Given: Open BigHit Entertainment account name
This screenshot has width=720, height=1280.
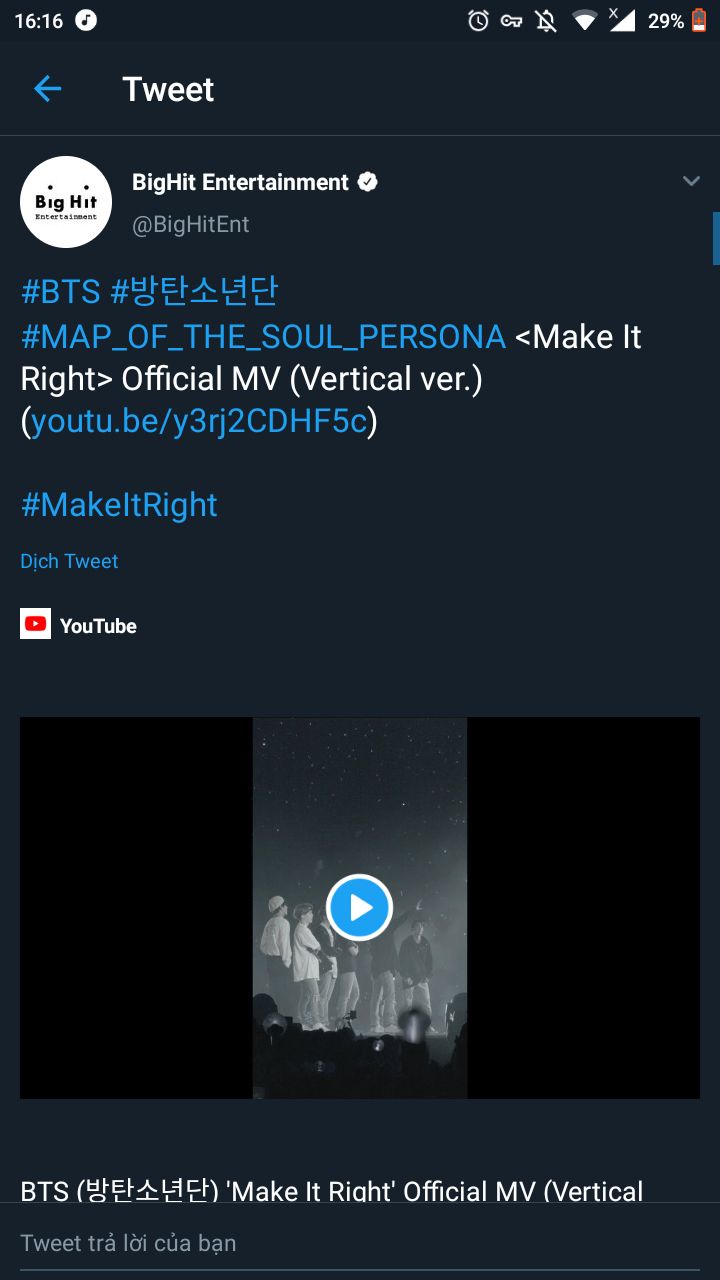Looking at the screenshot, I should (x=240, y=182).
